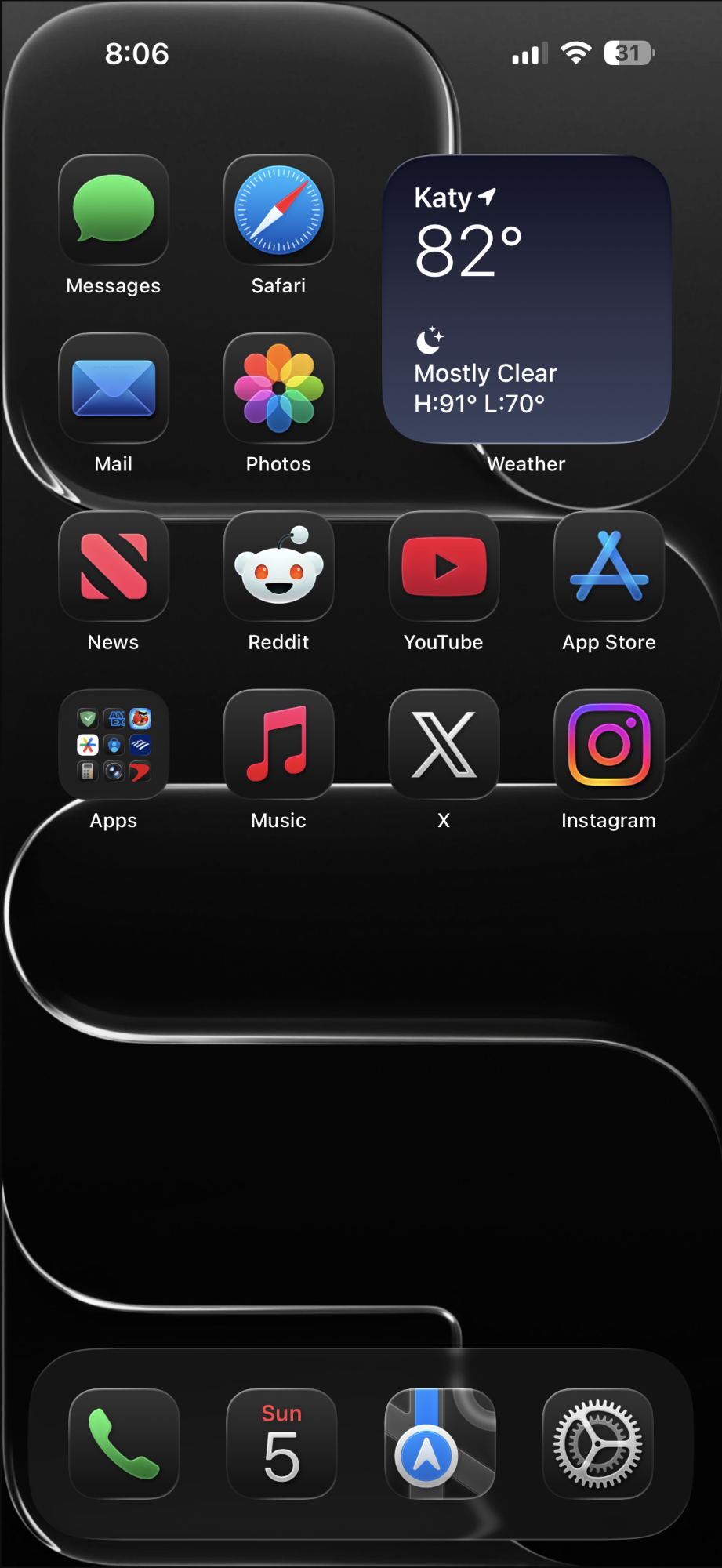Open the App Store
The width and height of the screenshot is (722, 1568).
609,566
